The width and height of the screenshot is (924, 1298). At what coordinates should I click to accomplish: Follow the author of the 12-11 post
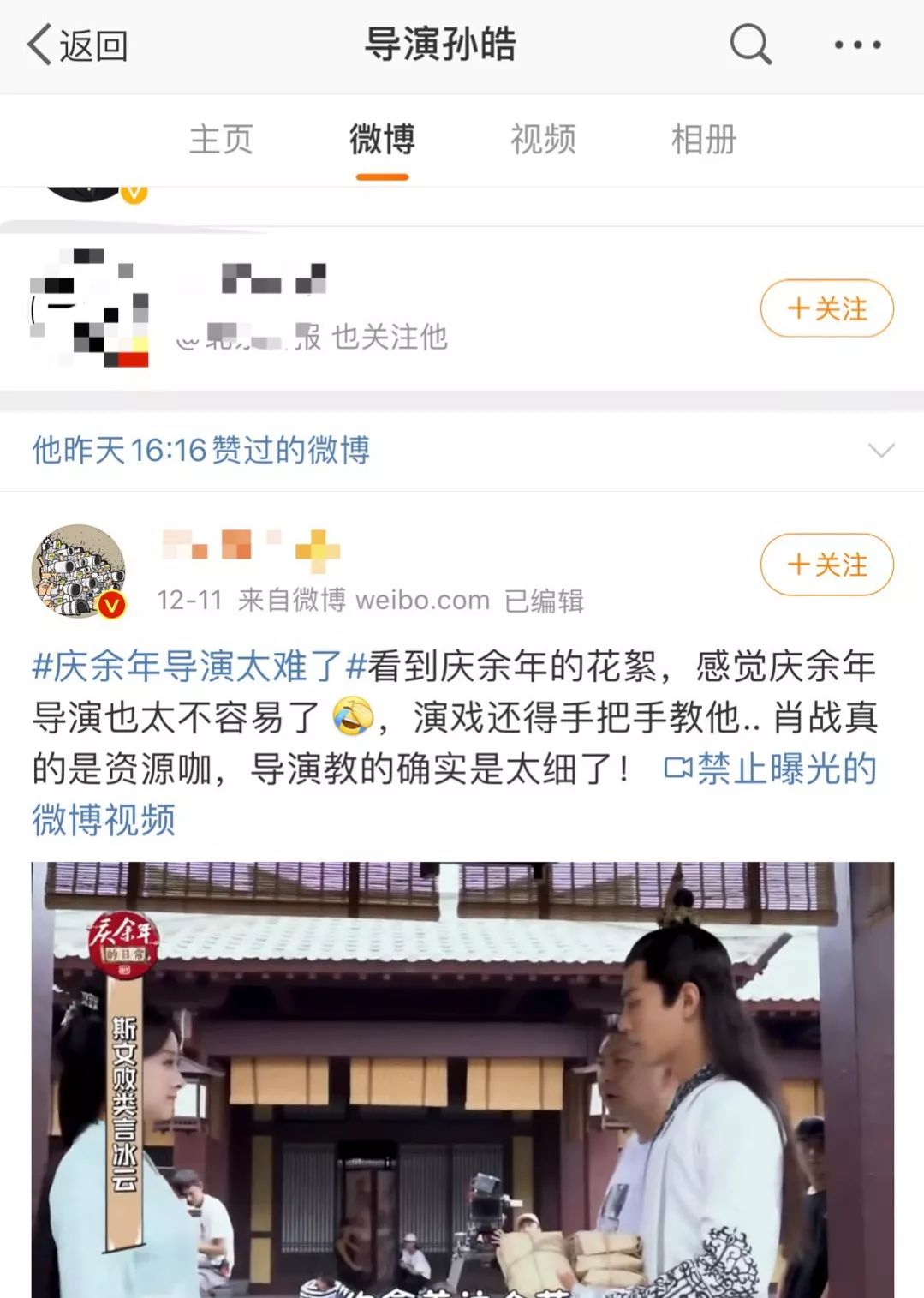coord(826,565)
